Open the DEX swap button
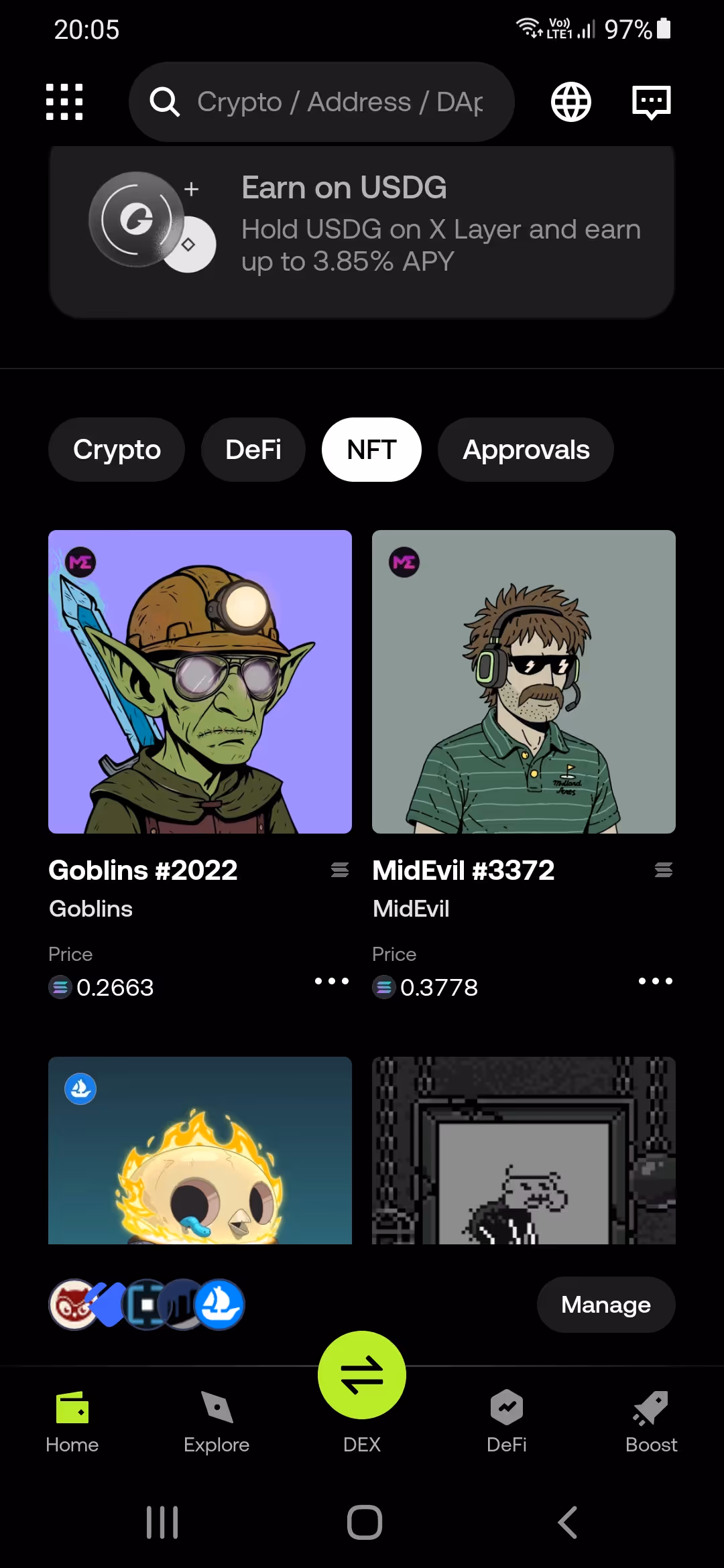 pyautogui.click(x=362, y=1375)
